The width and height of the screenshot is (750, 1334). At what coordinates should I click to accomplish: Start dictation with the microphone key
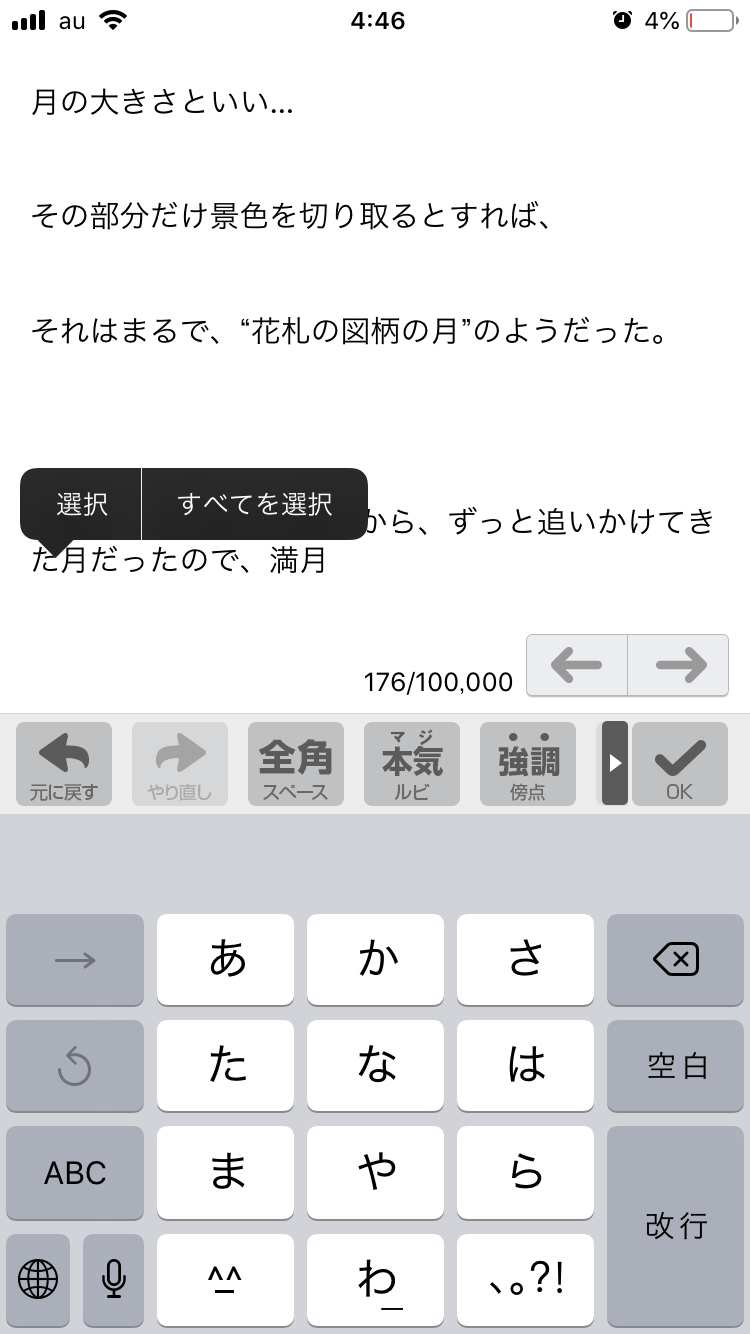point(114,1278)
